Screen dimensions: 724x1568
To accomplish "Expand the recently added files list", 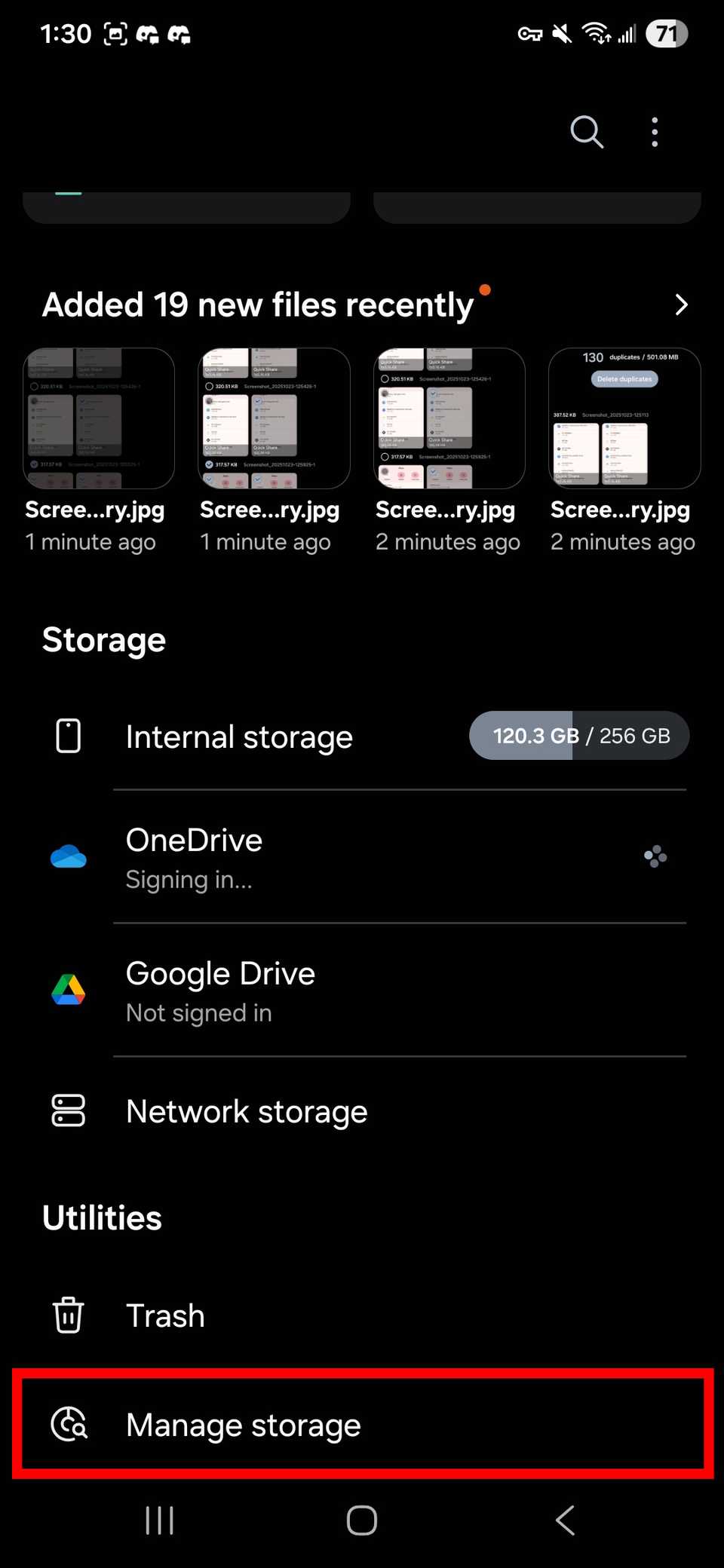I will pos(681,305).
